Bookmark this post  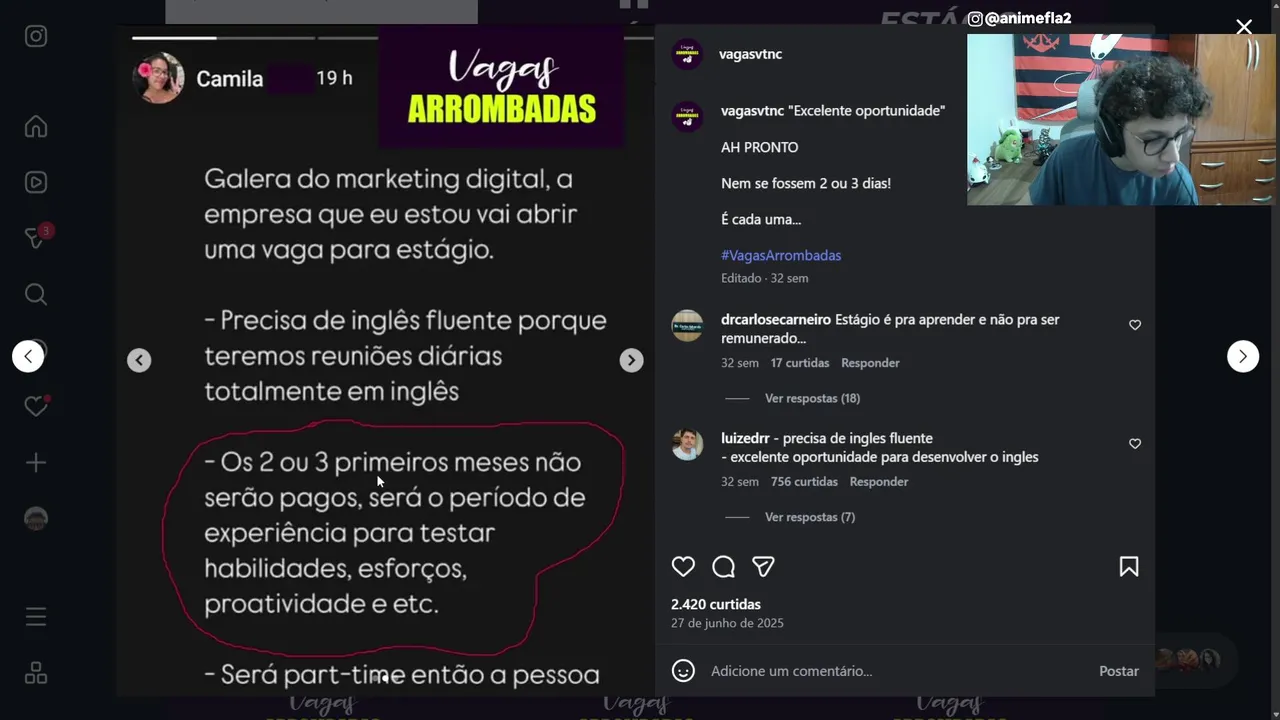point(1129,567)
